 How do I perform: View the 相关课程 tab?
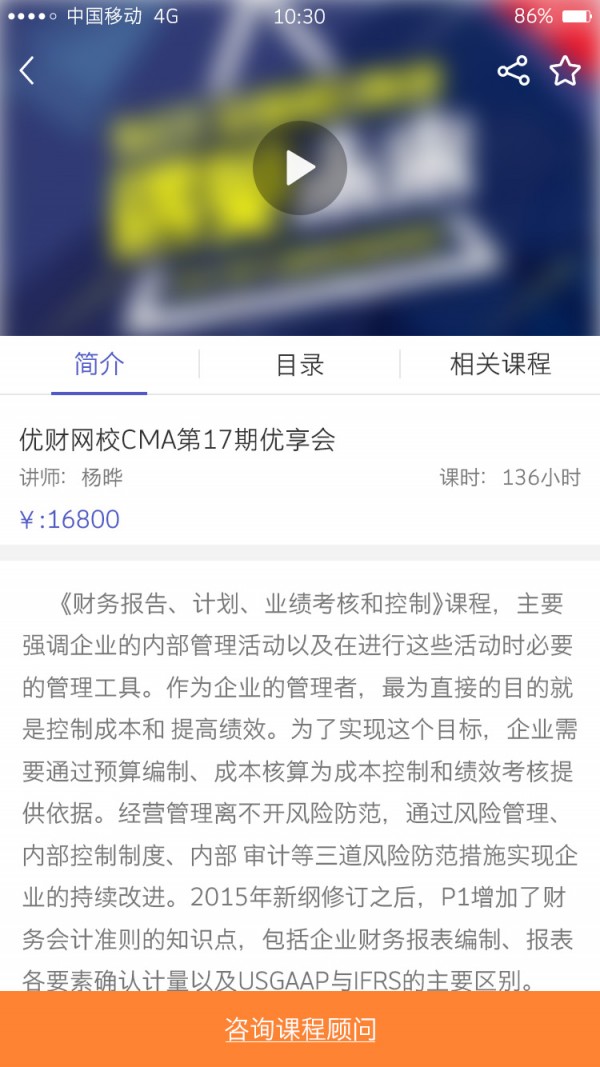500,364
